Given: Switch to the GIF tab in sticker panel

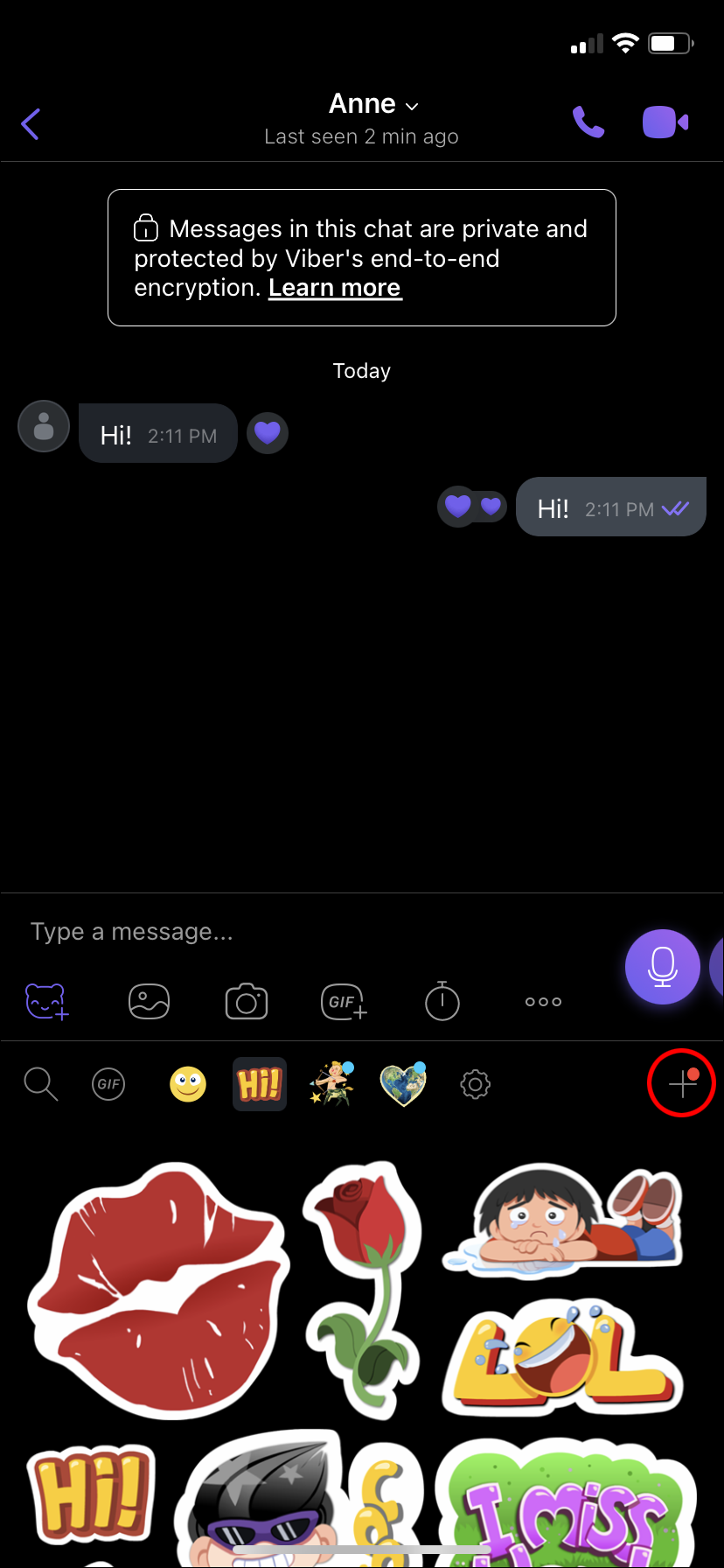Looking at the screenshot, I should tap(108, 1084).
